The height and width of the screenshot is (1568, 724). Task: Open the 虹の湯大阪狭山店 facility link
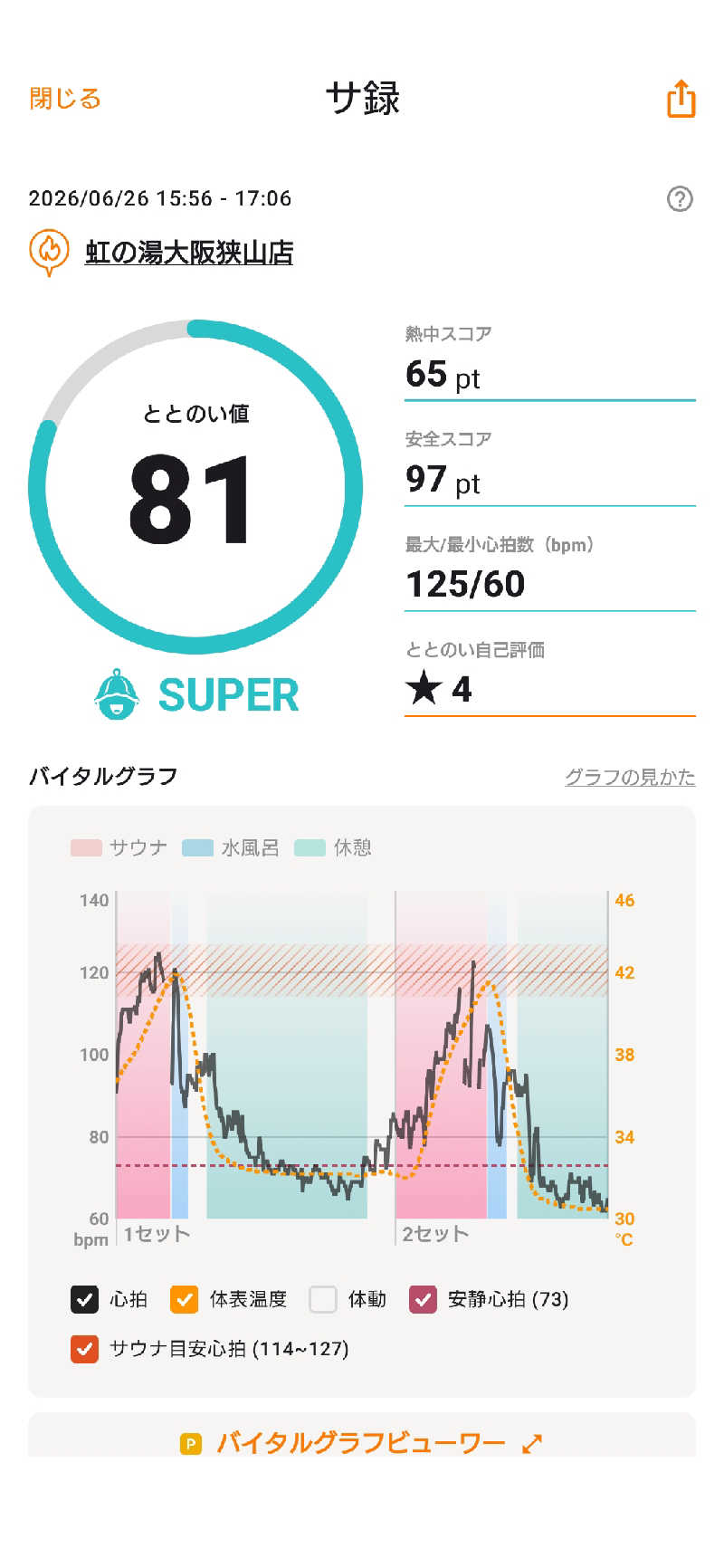(x=189, y=252)
